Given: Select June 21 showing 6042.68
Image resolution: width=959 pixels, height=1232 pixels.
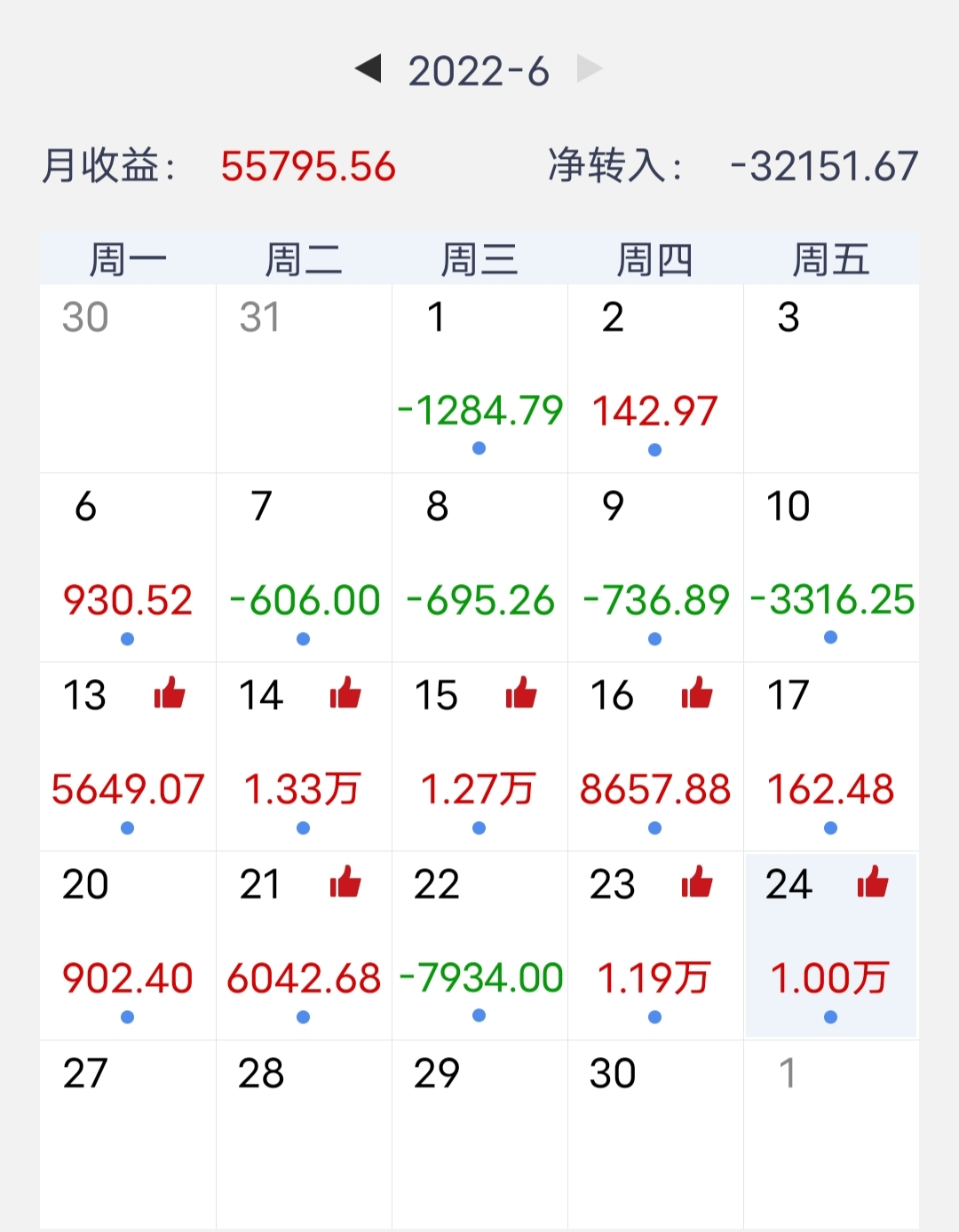Looking at the screenshot, I should 304,947.
